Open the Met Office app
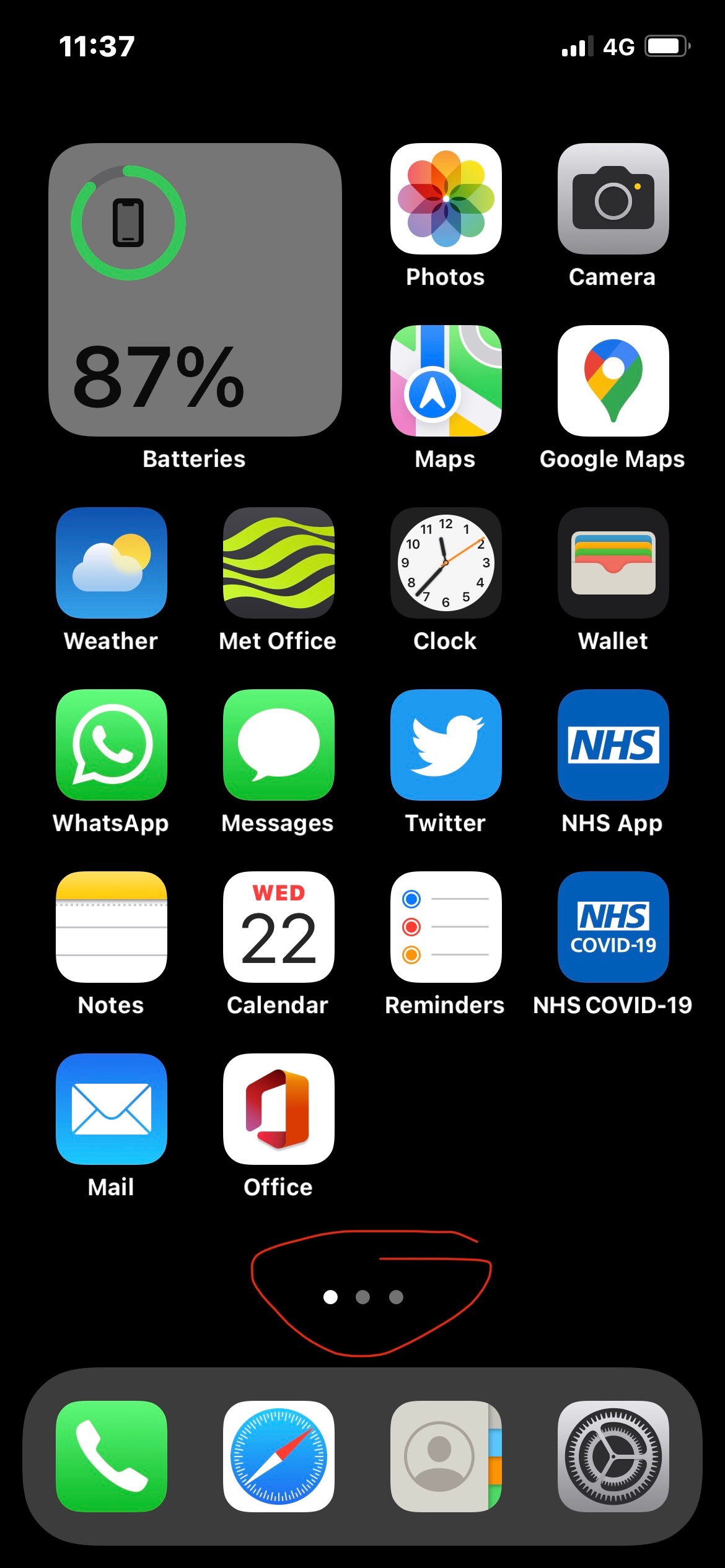This screenshot has height=1568, width=725. (x=279, y=563)
